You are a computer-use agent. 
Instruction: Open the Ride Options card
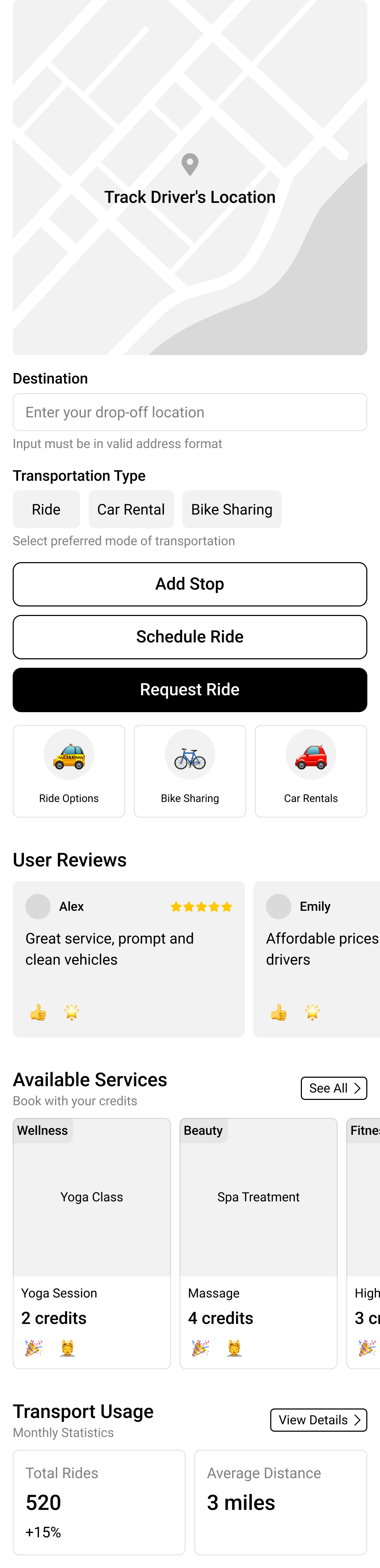(x=69, y=771)
